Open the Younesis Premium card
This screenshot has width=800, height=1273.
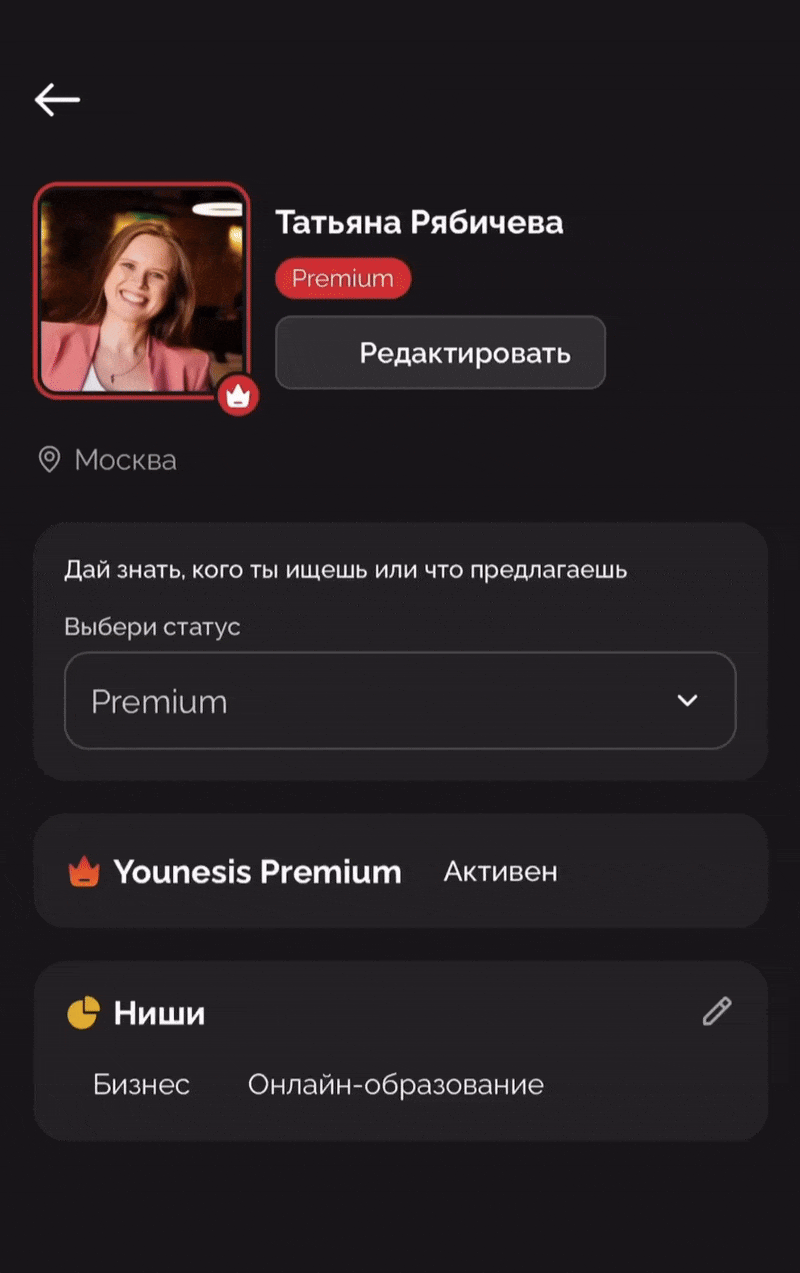pyautogui.click(x=400, y=872)
